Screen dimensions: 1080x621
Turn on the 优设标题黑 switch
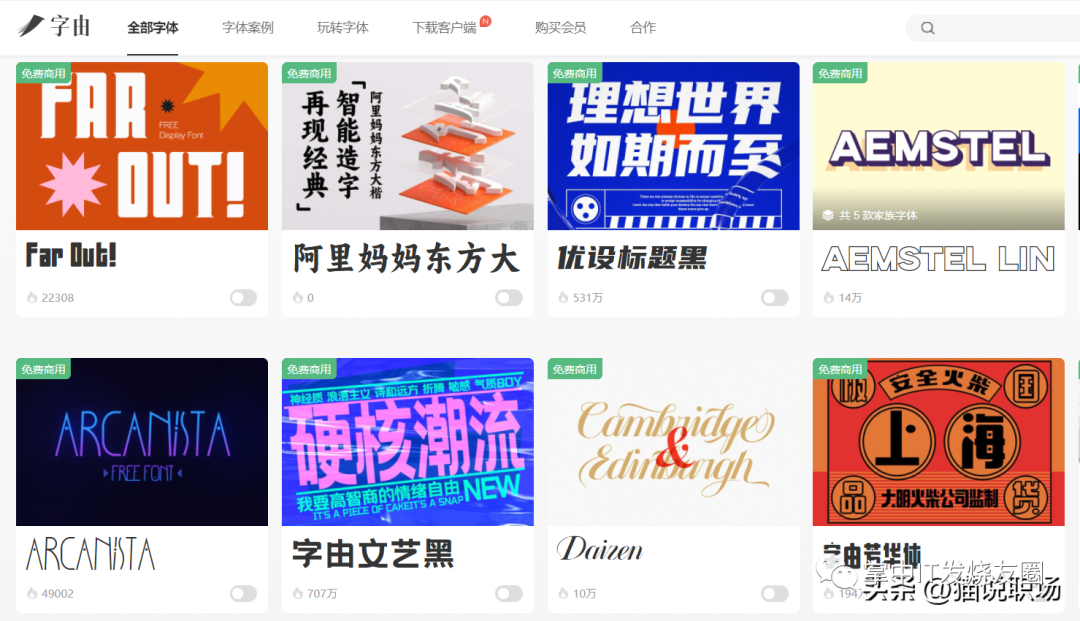pyautogui.click(x=774, y=298)
